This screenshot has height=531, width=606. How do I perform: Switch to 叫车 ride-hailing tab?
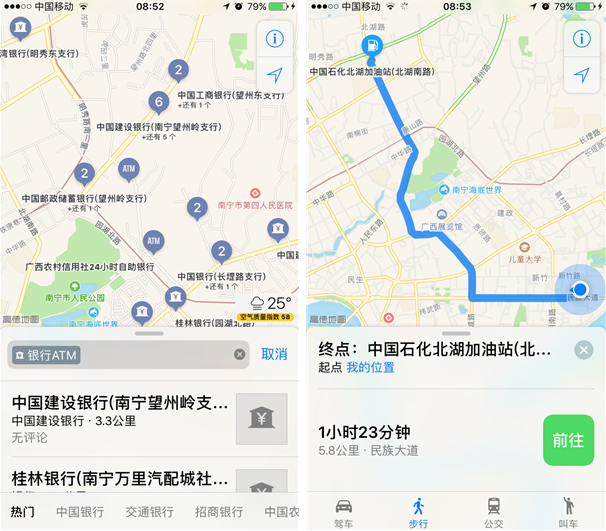point(568,511)
